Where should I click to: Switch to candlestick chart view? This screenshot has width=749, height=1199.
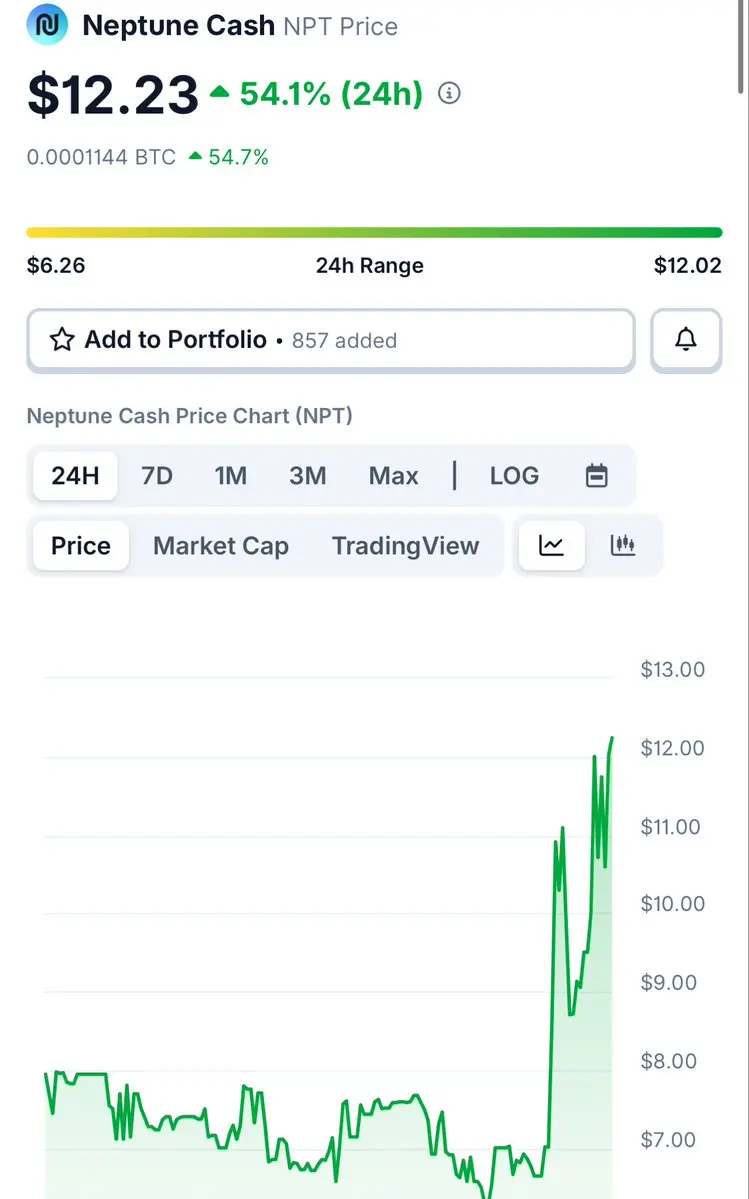pyautogui.click(x=623, y=546)
